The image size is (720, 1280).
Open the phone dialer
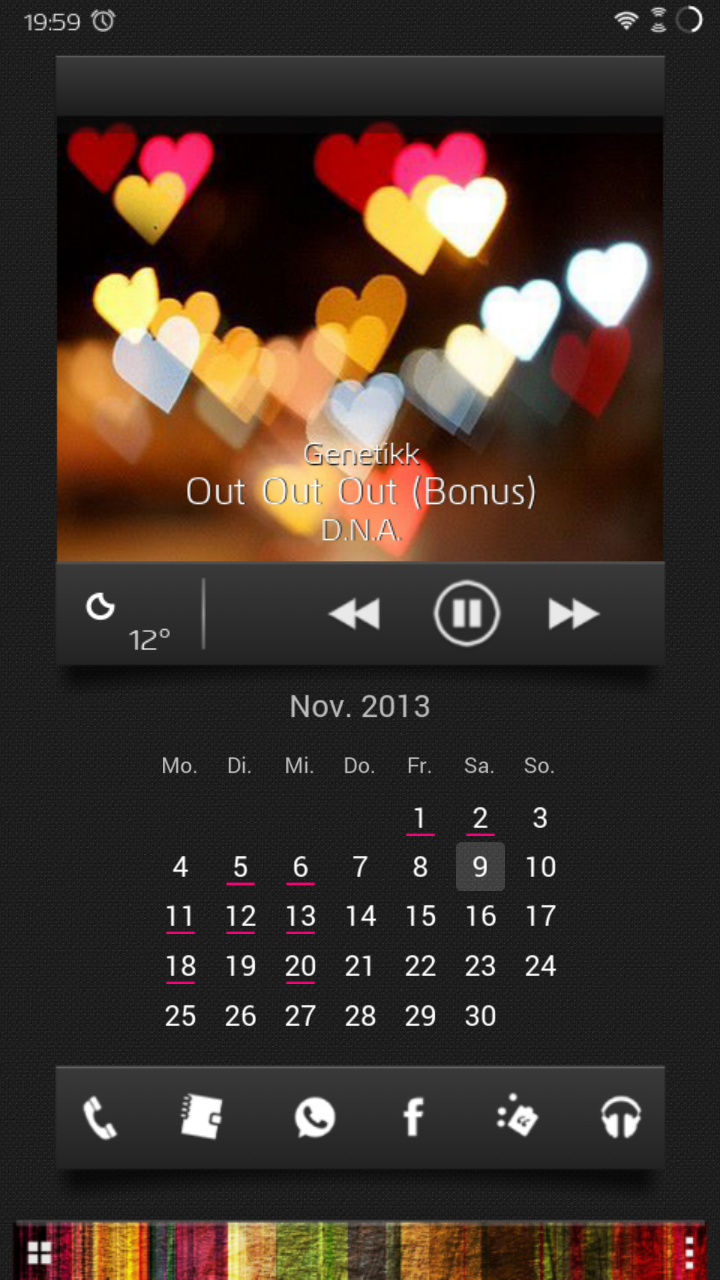(x=99, y=1117)
